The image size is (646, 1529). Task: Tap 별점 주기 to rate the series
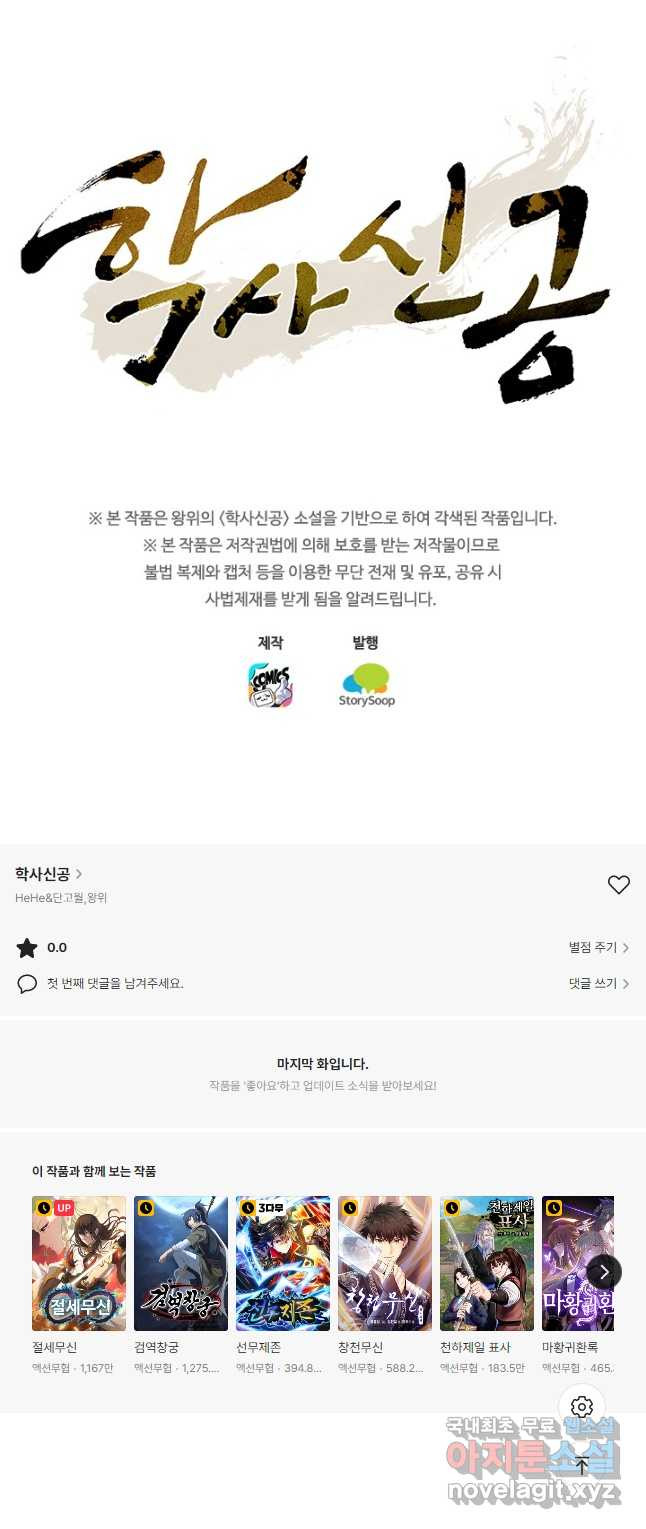(598, 948)
